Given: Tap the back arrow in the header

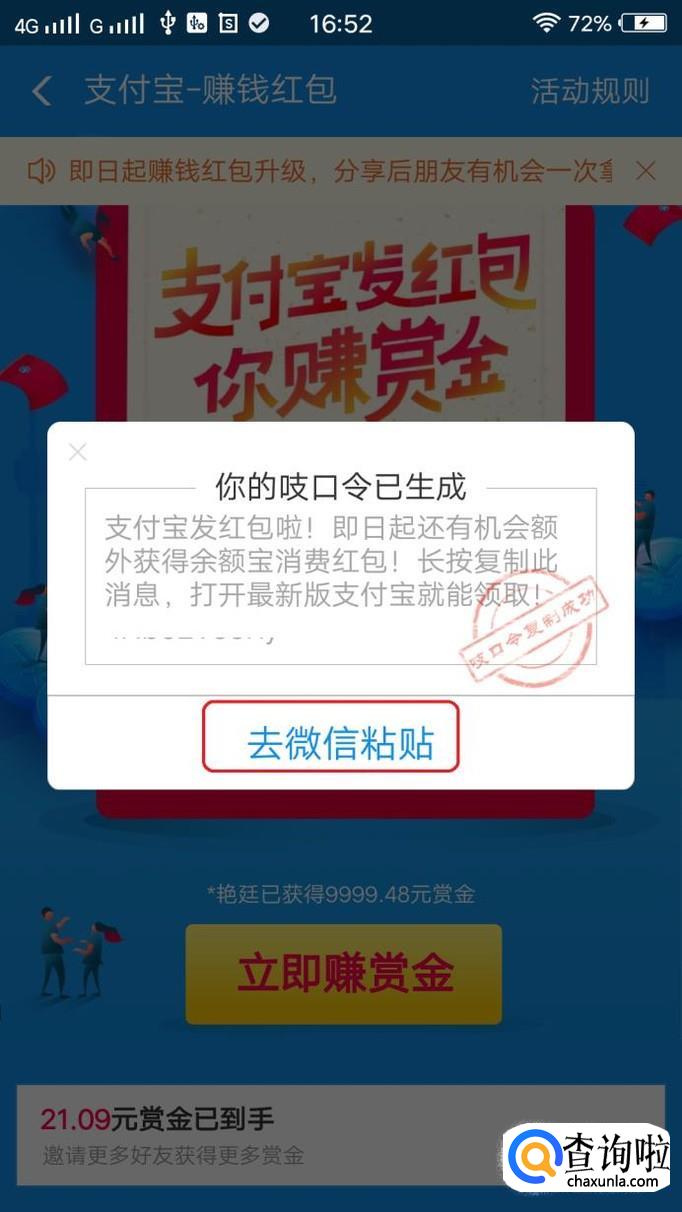Looking at the screenshot, I should [x=41, y=91].
